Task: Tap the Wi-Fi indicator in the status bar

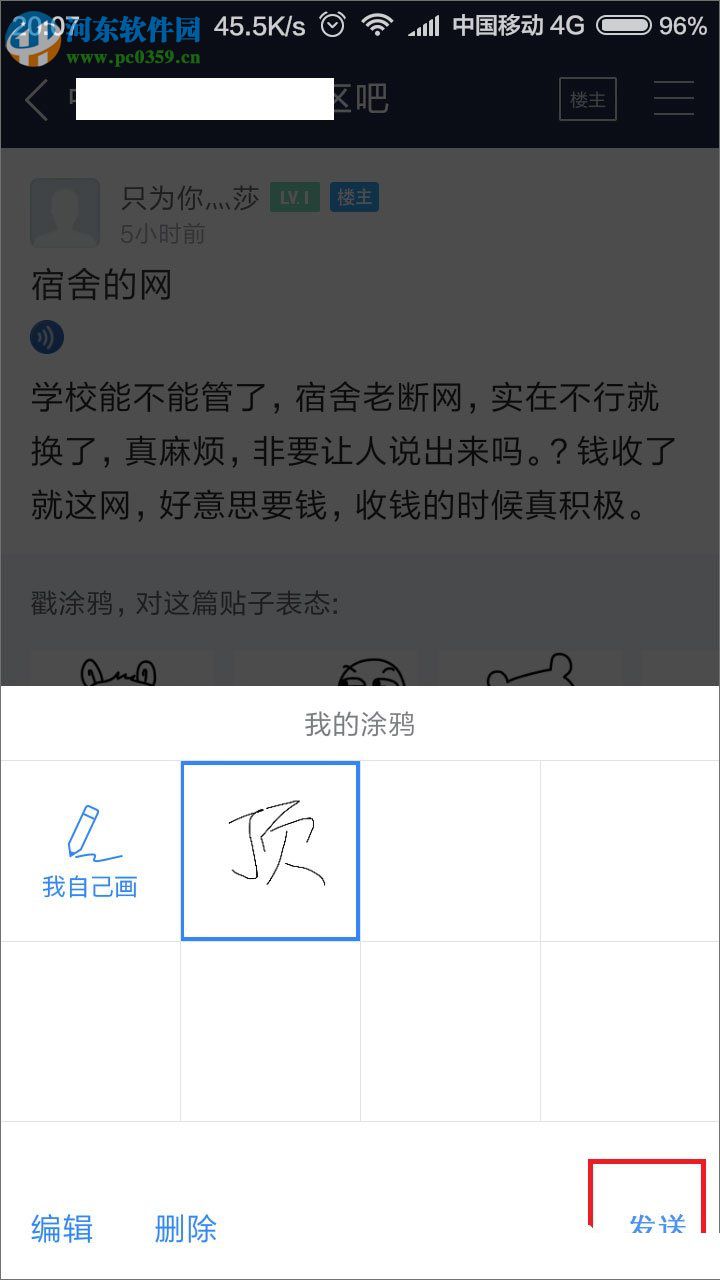Action: coord(378,24)
